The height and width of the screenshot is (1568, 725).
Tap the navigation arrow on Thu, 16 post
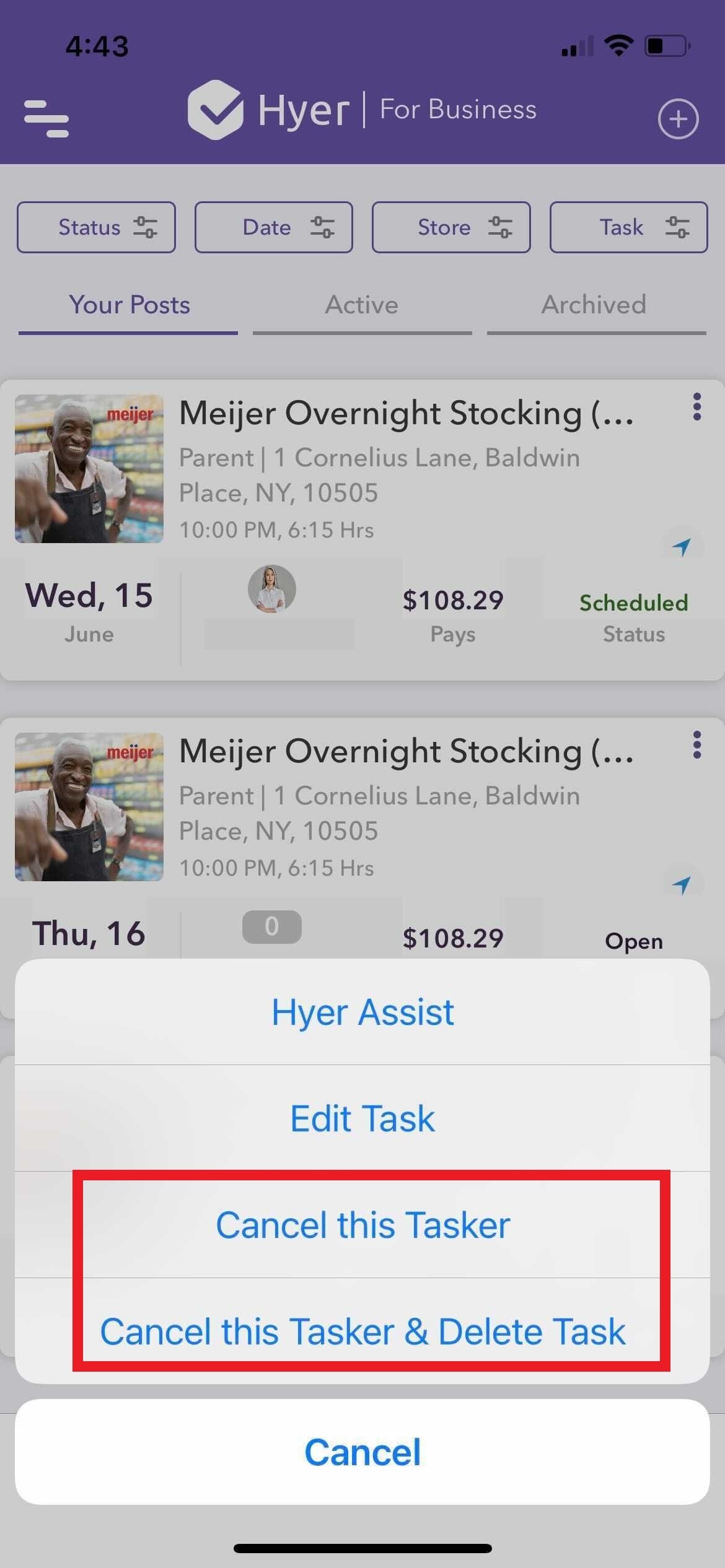coord(682,885)
